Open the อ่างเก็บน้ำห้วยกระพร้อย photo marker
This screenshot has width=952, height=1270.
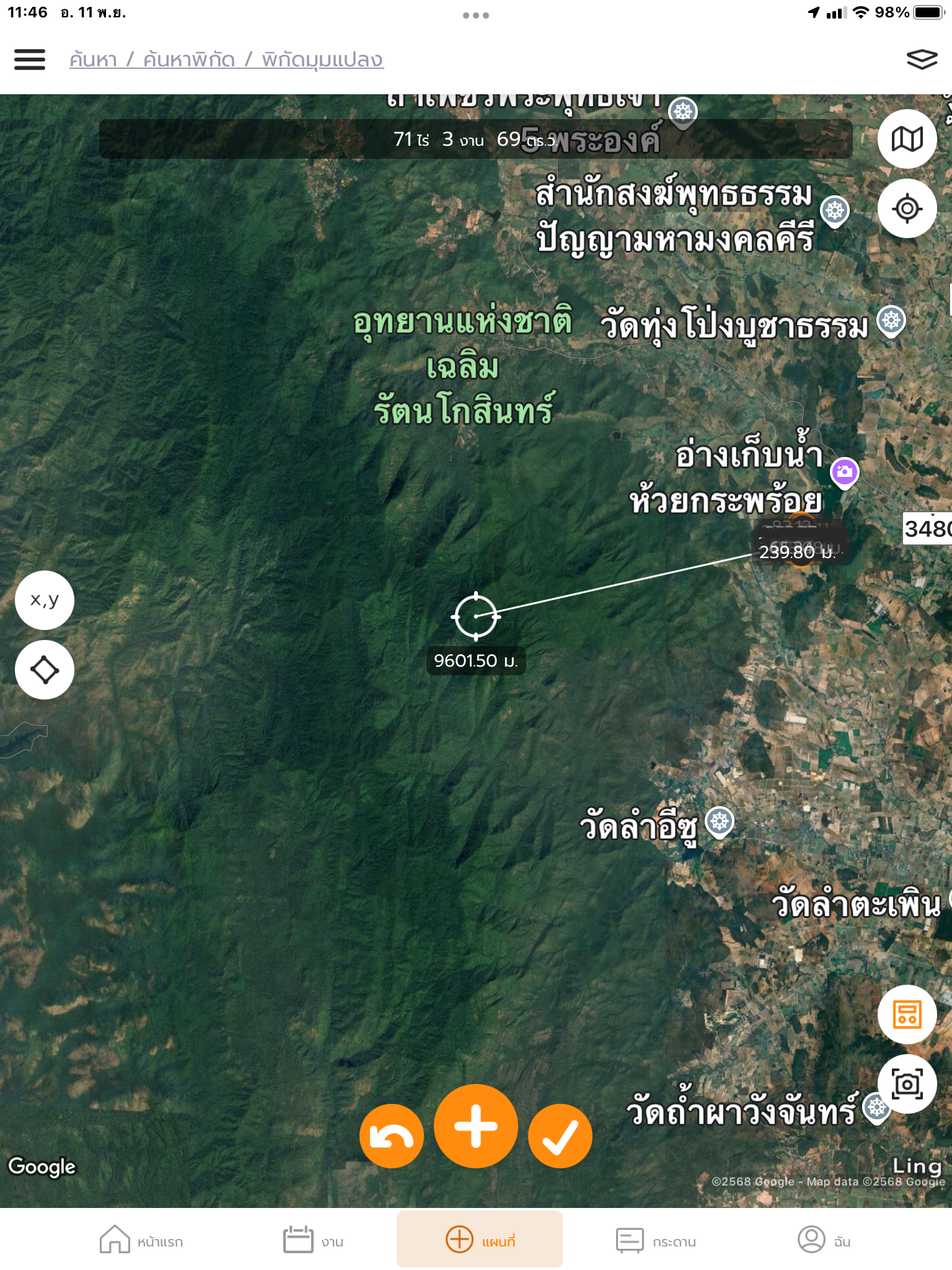click(x=844, y=473)
